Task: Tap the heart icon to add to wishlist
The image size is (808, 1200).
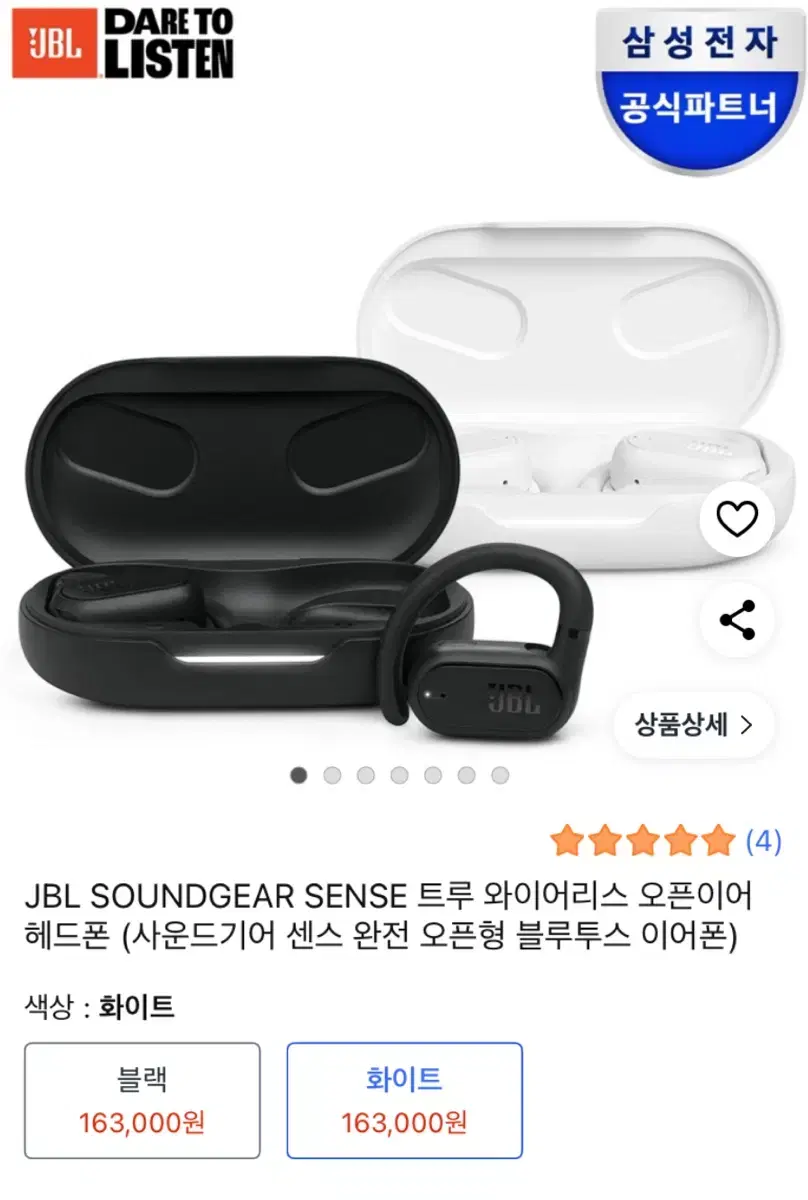Action: coord(736,519)
